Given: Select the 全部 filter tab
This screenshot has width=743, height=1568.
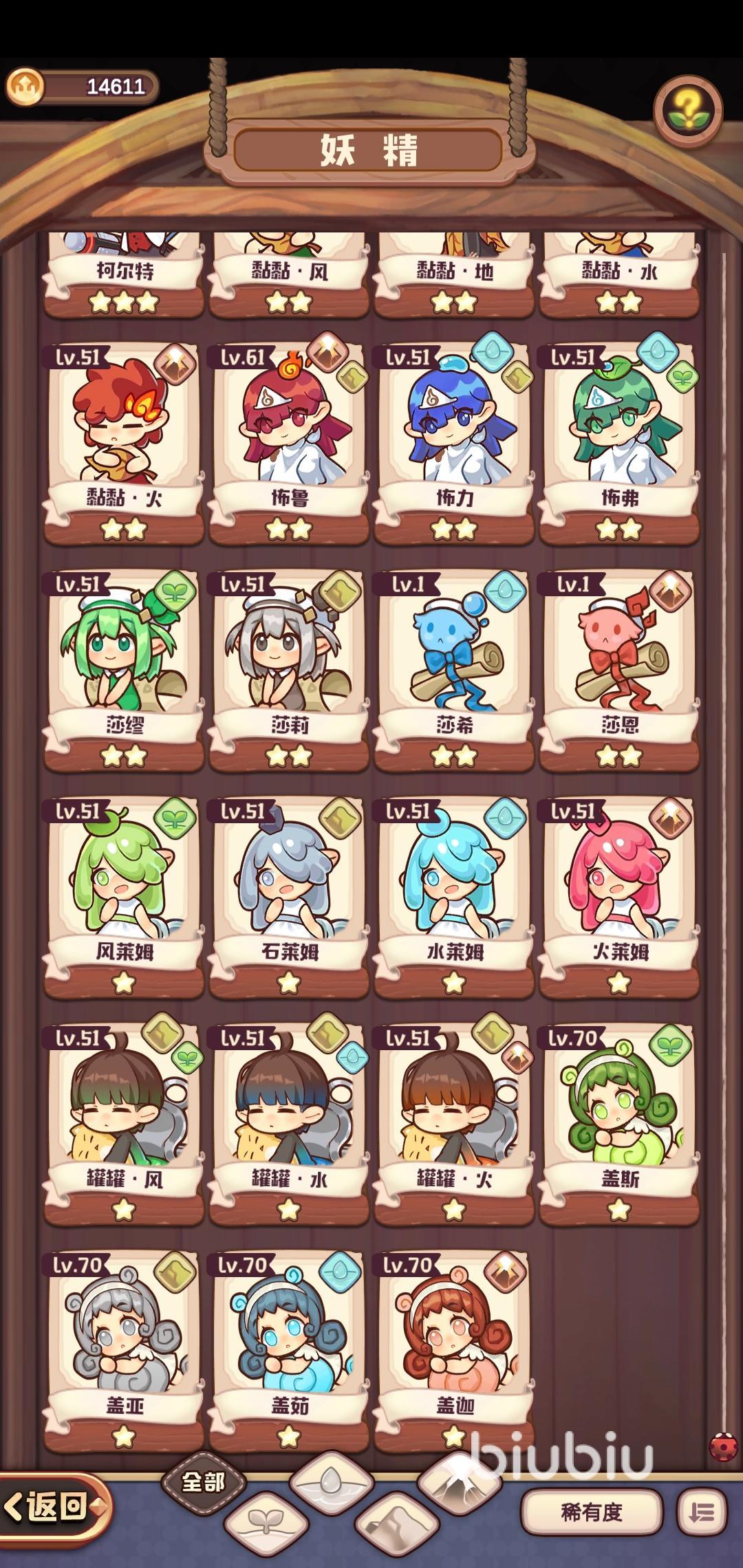Looking at the screenshot, I should click(x=203, y=1482).
